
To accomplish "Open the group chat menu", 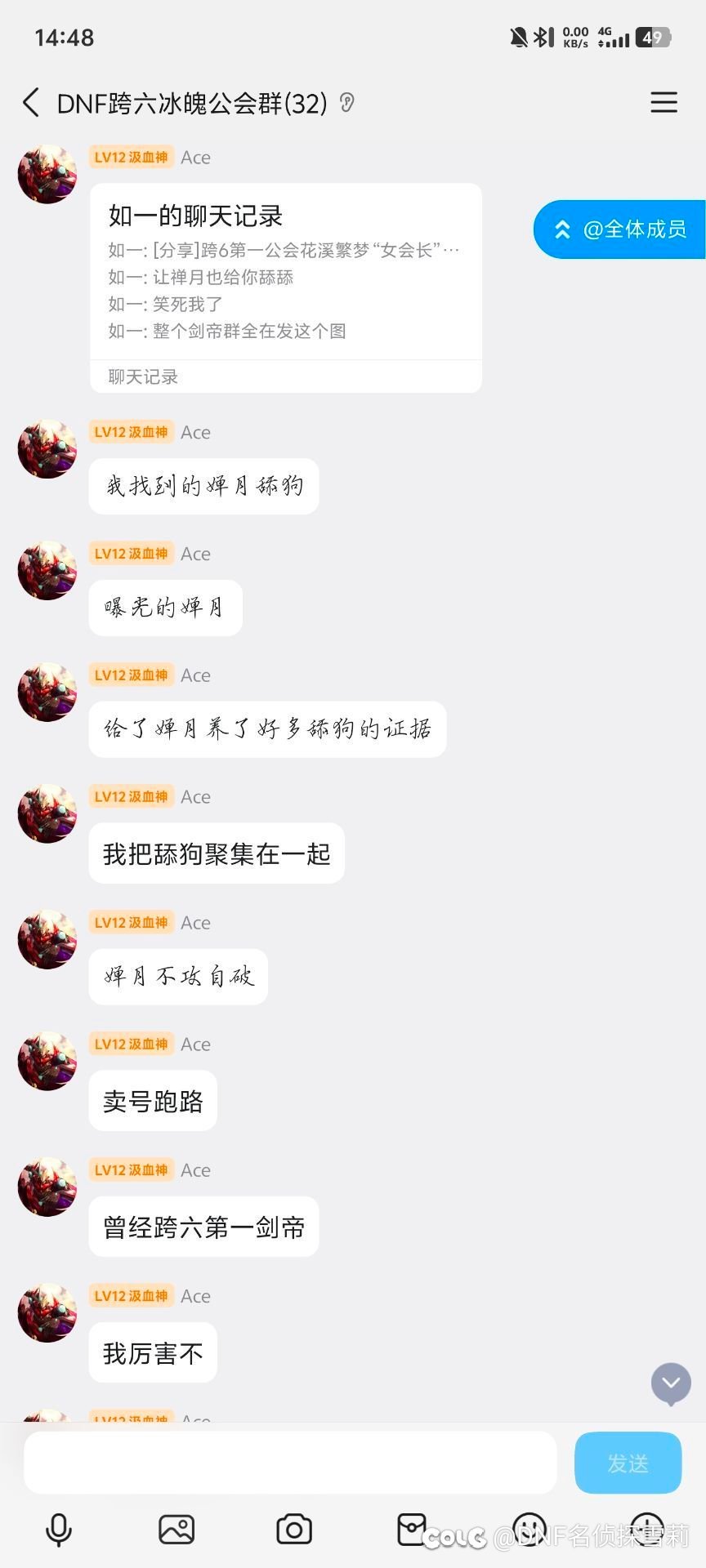I will (x=664, y=102).
